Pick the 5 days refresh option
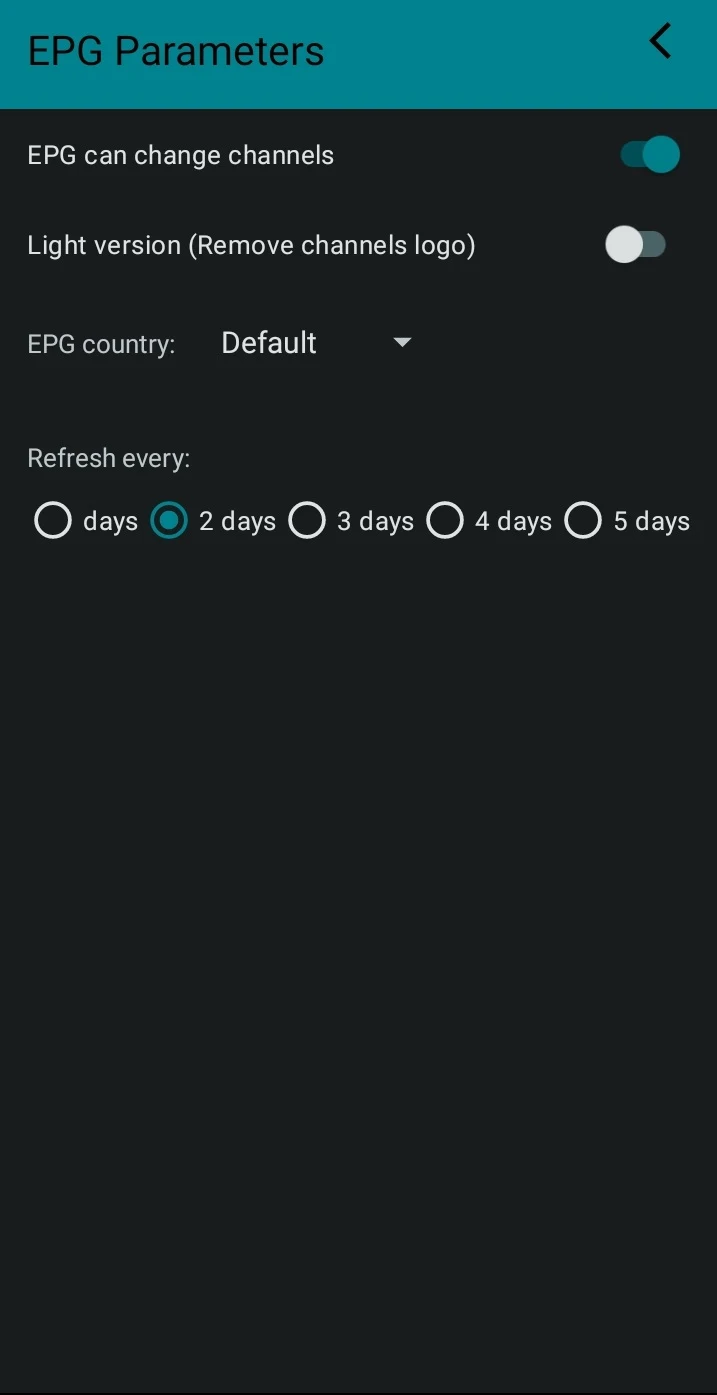Screen dimensions: 717x1395 tap(583, 521)
